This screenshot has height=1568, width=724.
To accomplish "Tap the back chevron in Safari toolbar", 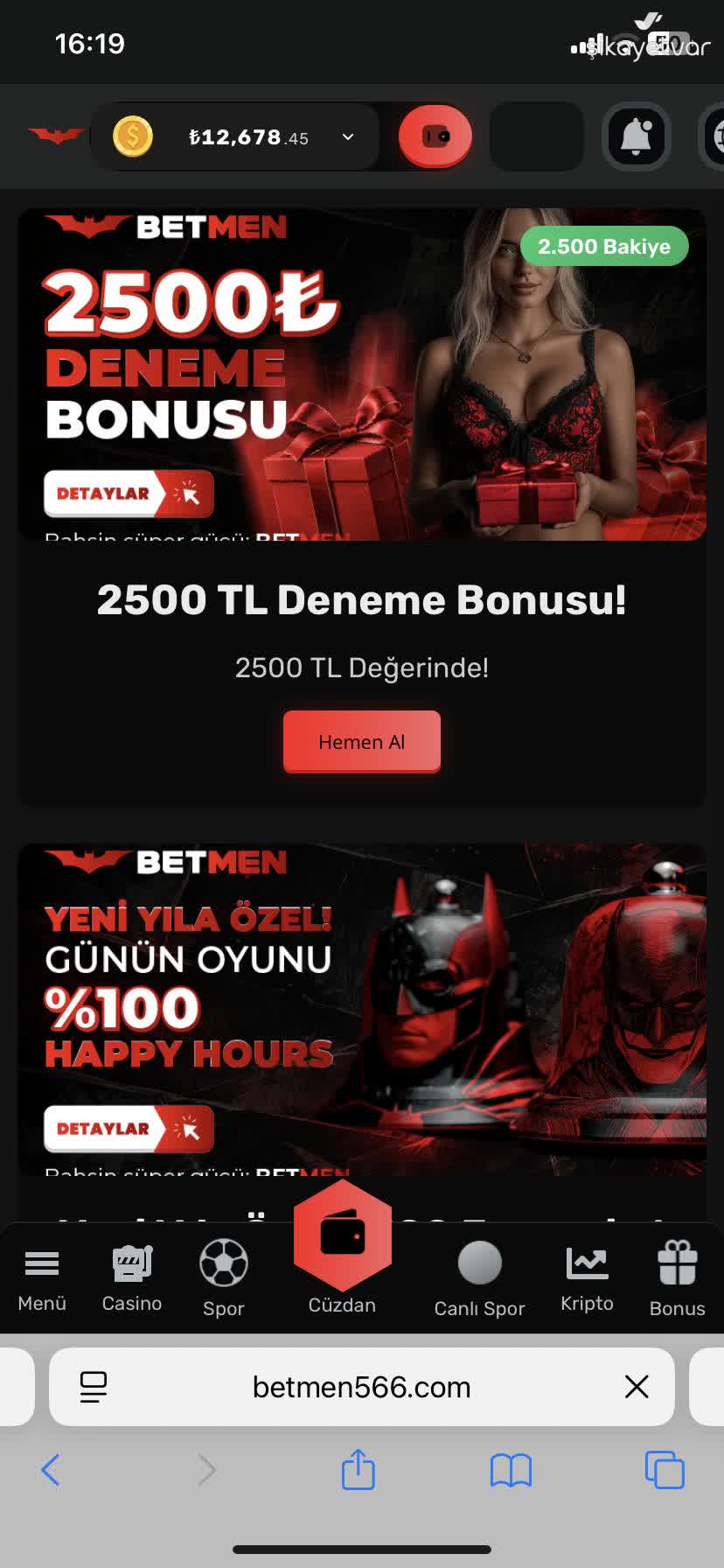I will pos(50,1470).
